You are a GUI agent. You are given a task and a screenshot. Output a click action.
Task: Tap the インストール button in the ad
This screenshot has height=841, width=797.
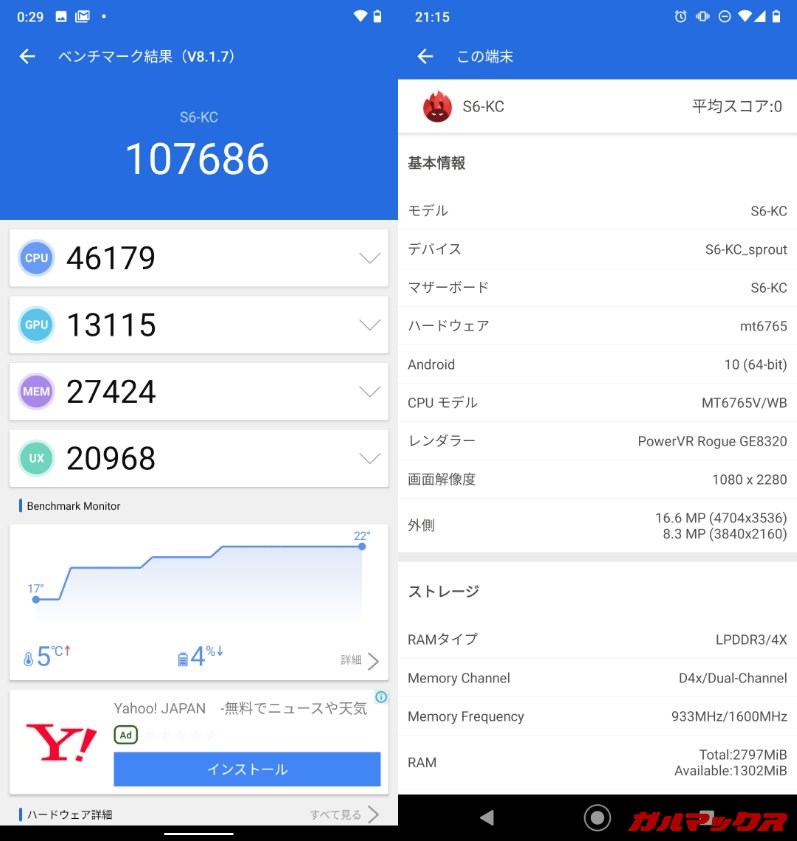[247, 768]
